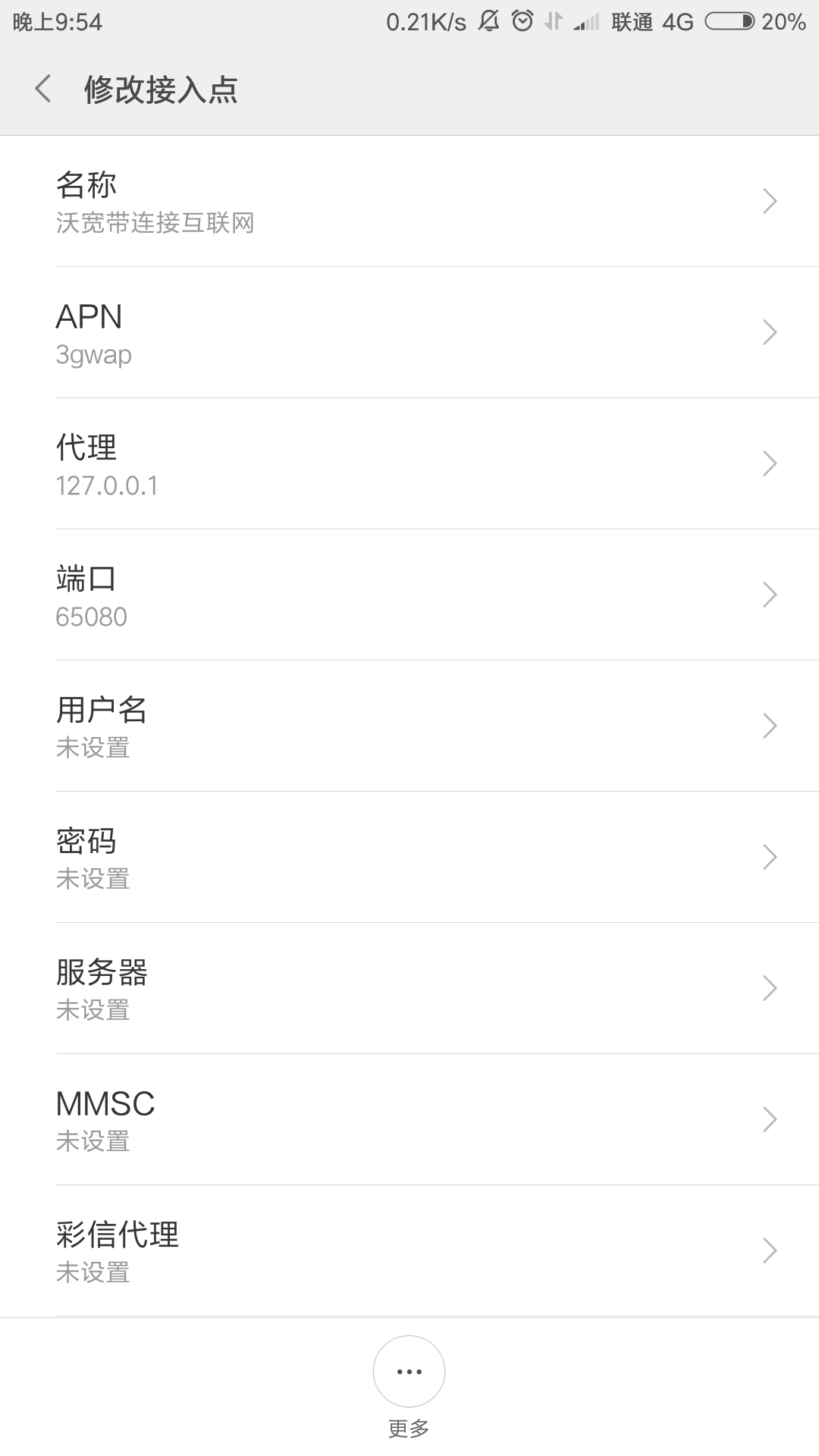Open the 彩信代理 row
The width and height of the screenshot is (819, 1456).
[409, 1251]
